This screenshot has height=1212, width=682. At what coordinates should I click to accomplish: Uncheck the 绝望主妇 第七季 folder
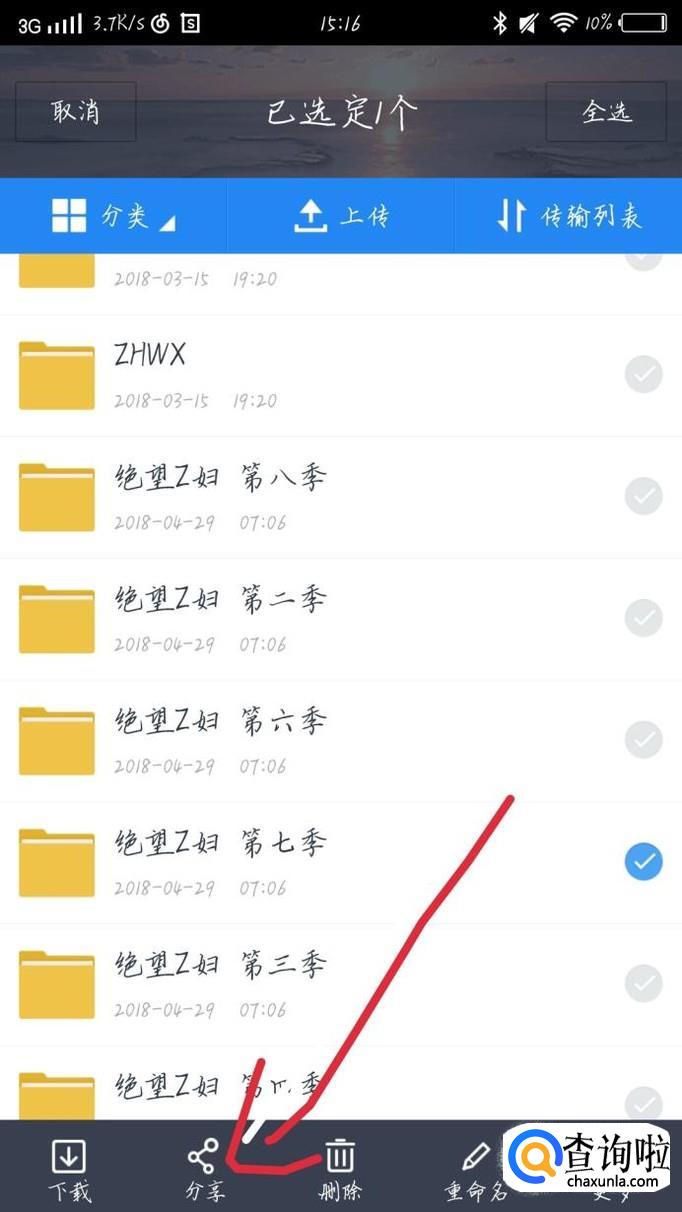[x=643, y=861]
